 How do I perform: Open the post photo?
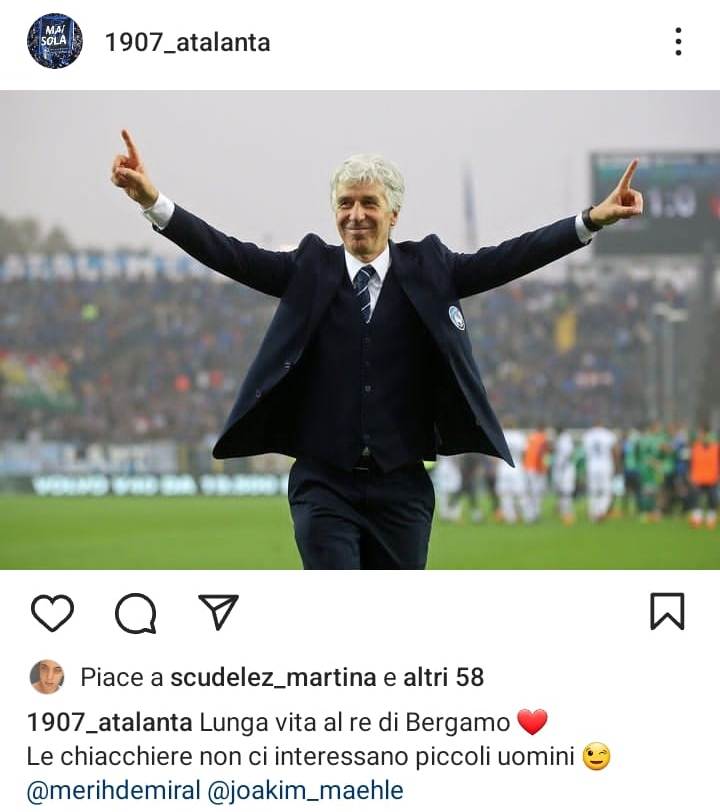coord(360,330)
